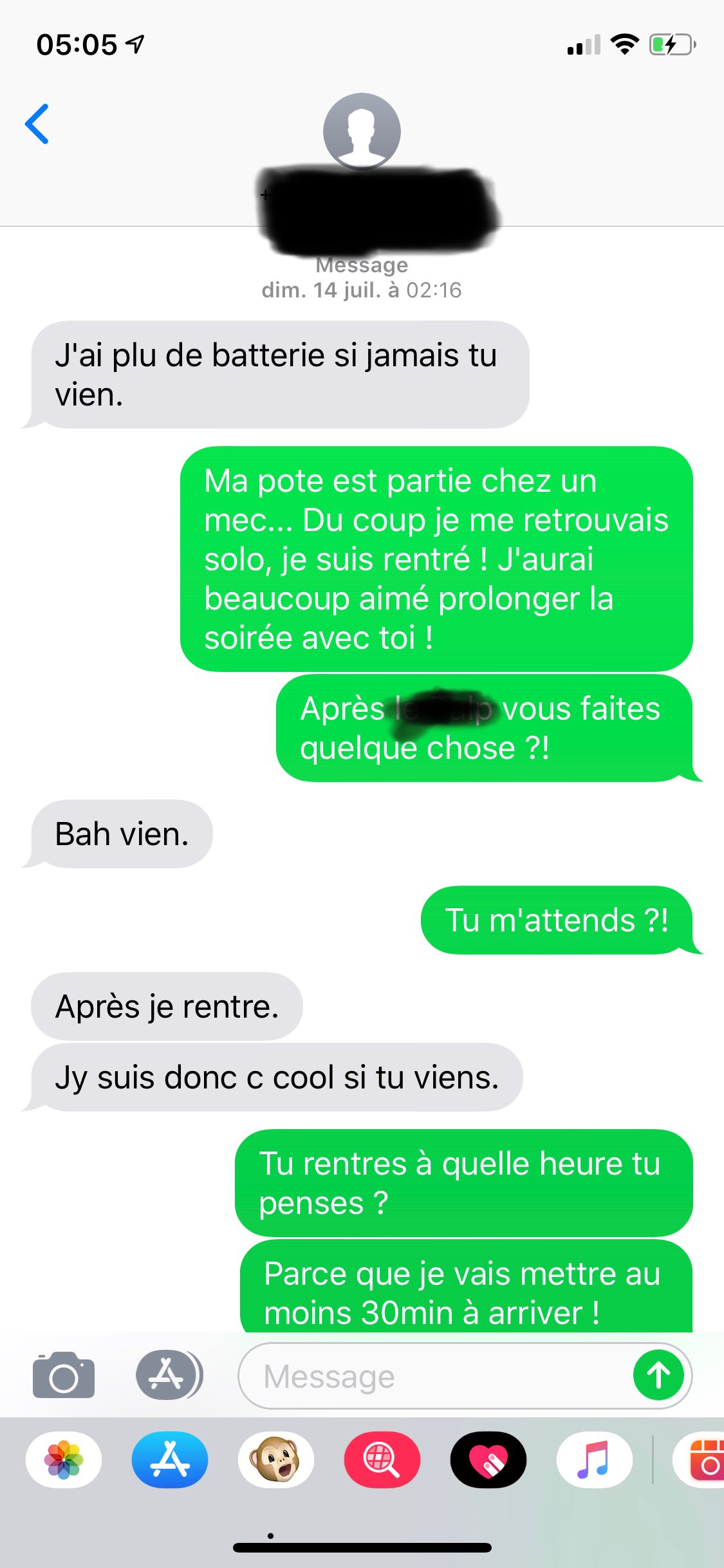This screenshot has height=1568, width=724.
Task: Send the message with the green arrow
Action: coord(658,1376)
